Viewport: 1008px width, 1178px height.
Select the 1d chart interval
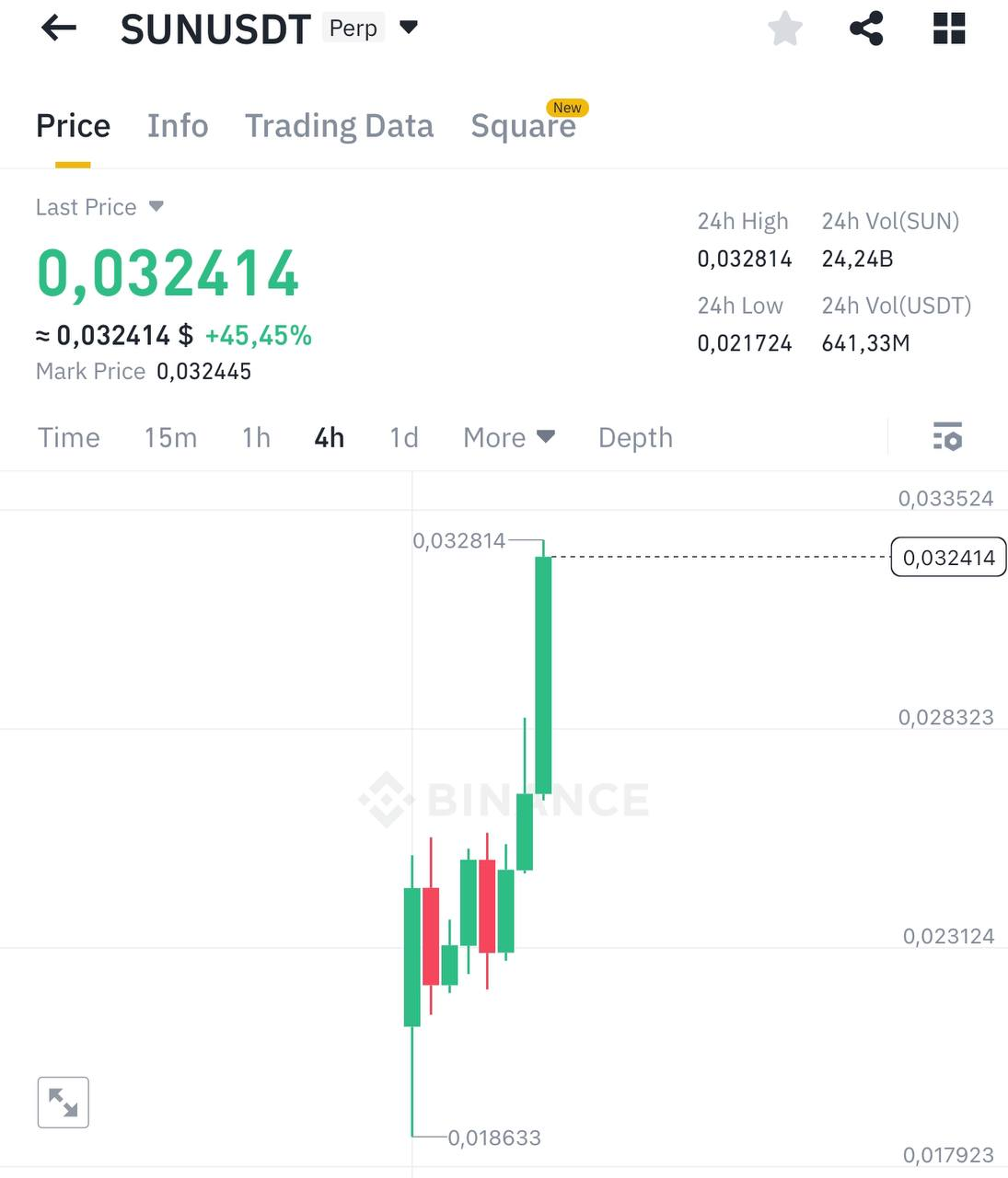pos(403,437)
